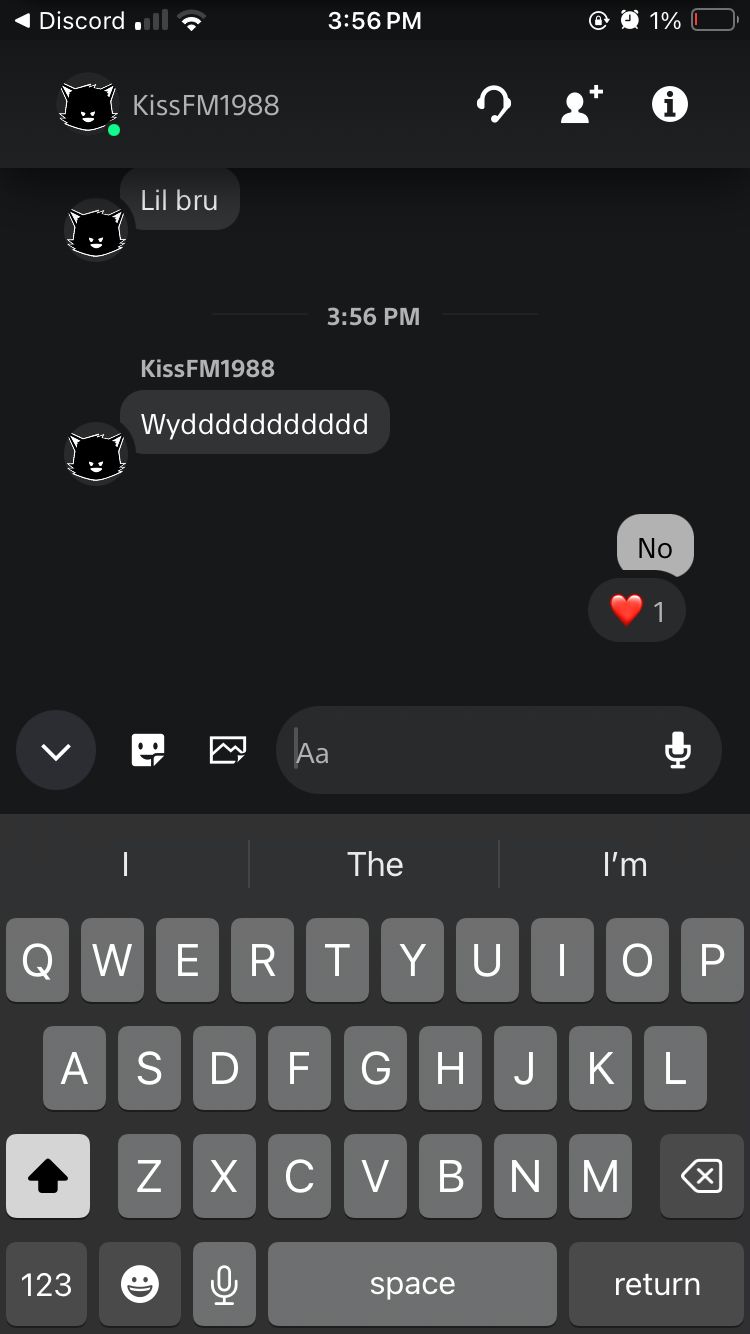Viewport: 750px width, 1334px height.
Task: Return to Discord via the back link
Action: (68, 20)
